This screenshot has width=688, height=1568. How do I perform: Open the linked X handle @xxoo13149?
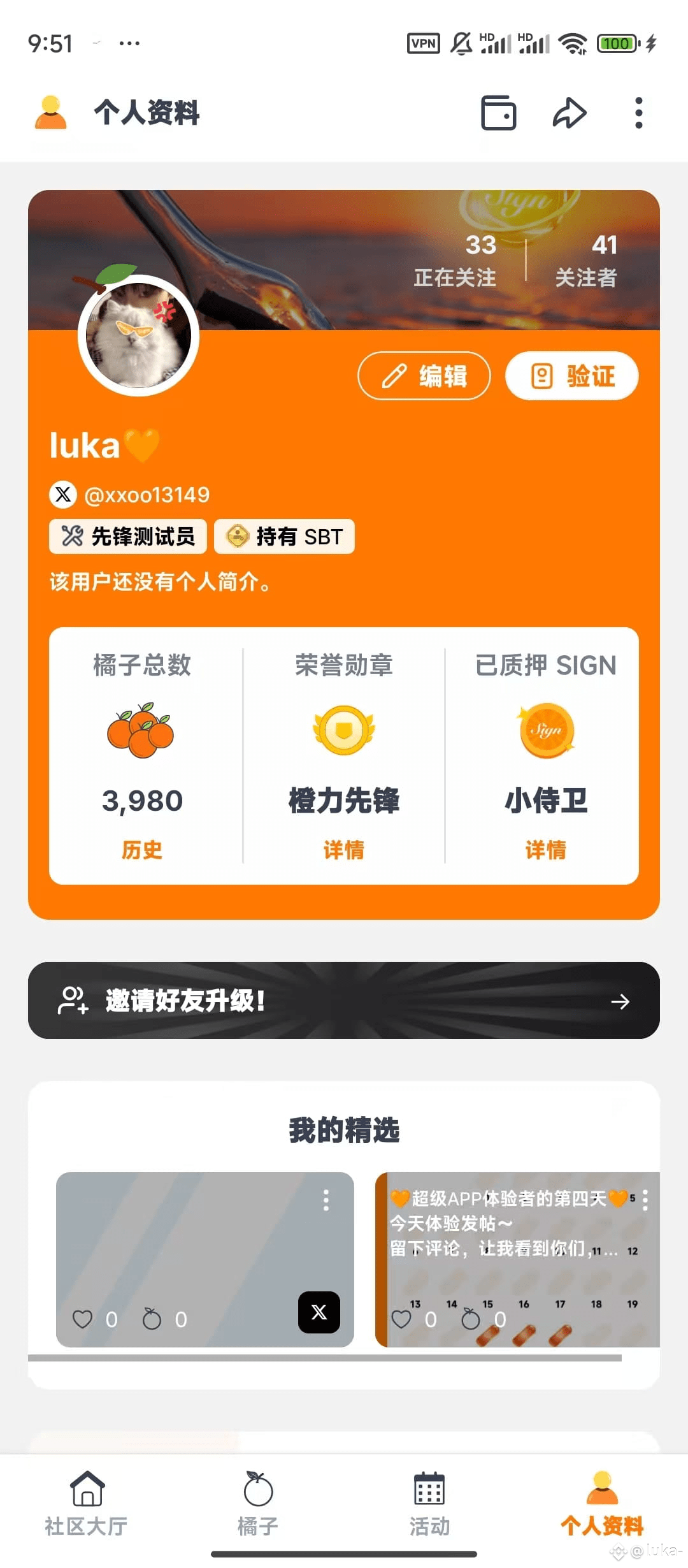tap(147, 495)
